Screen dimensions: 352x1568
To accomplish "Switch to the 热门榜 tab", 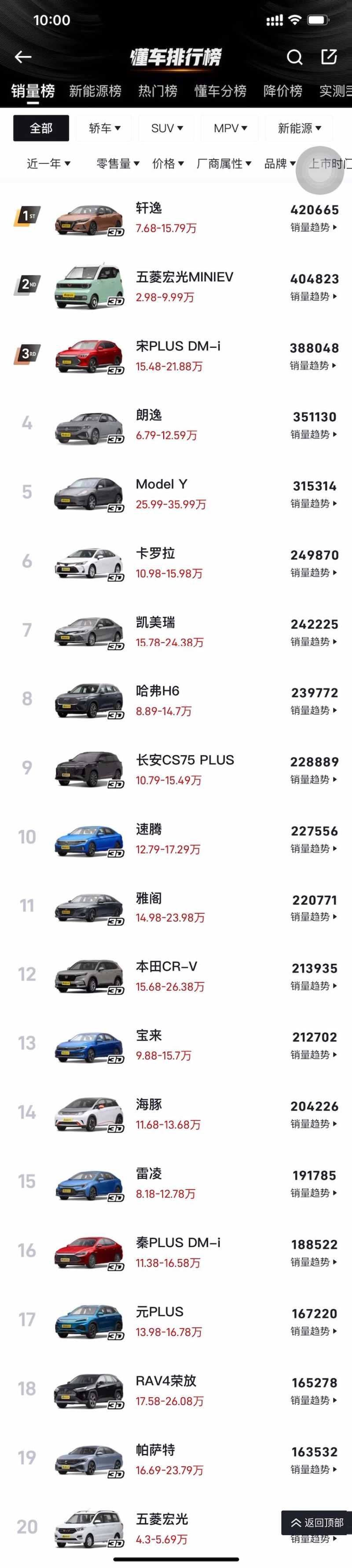I will 158,91.
